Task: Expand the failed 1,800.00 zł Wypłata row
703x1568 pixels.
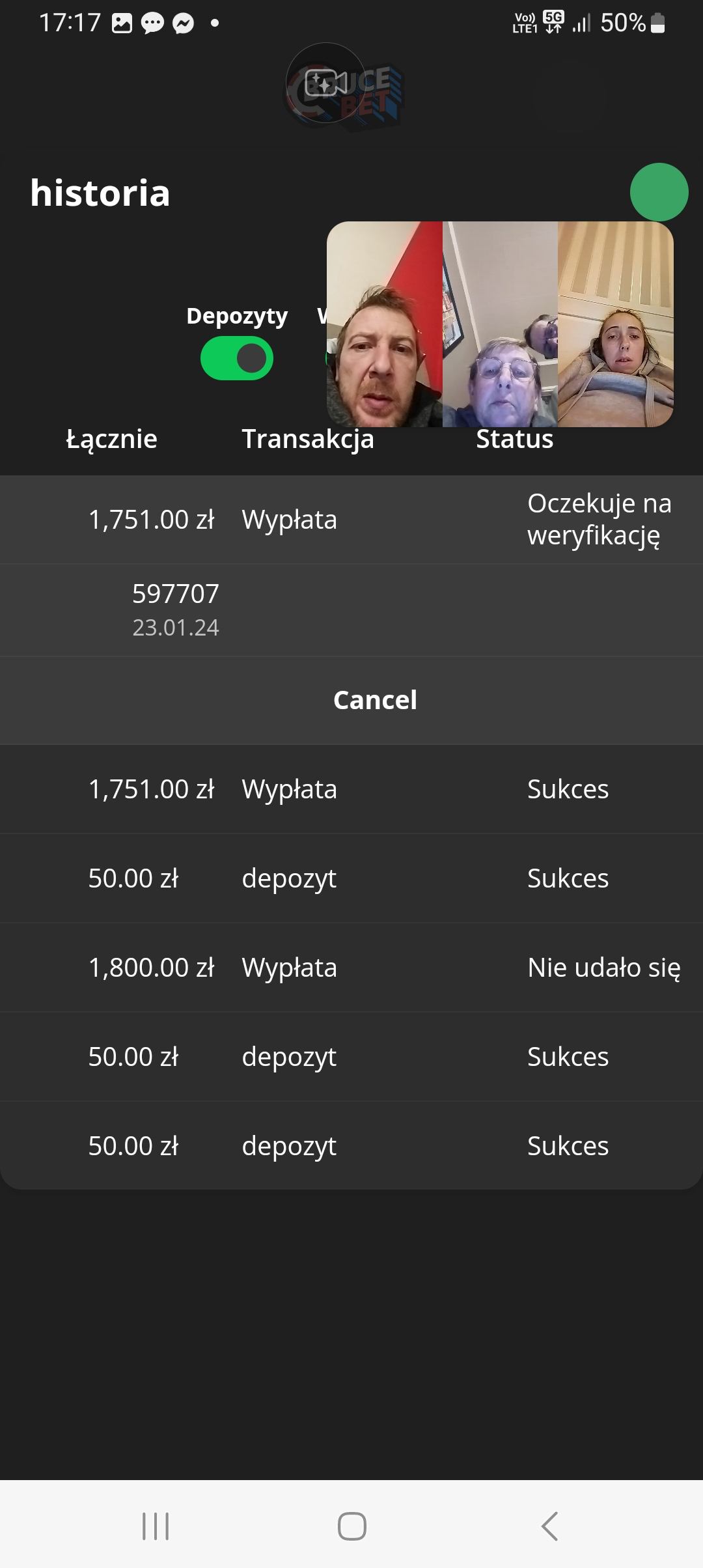Action: coord(351,968)
